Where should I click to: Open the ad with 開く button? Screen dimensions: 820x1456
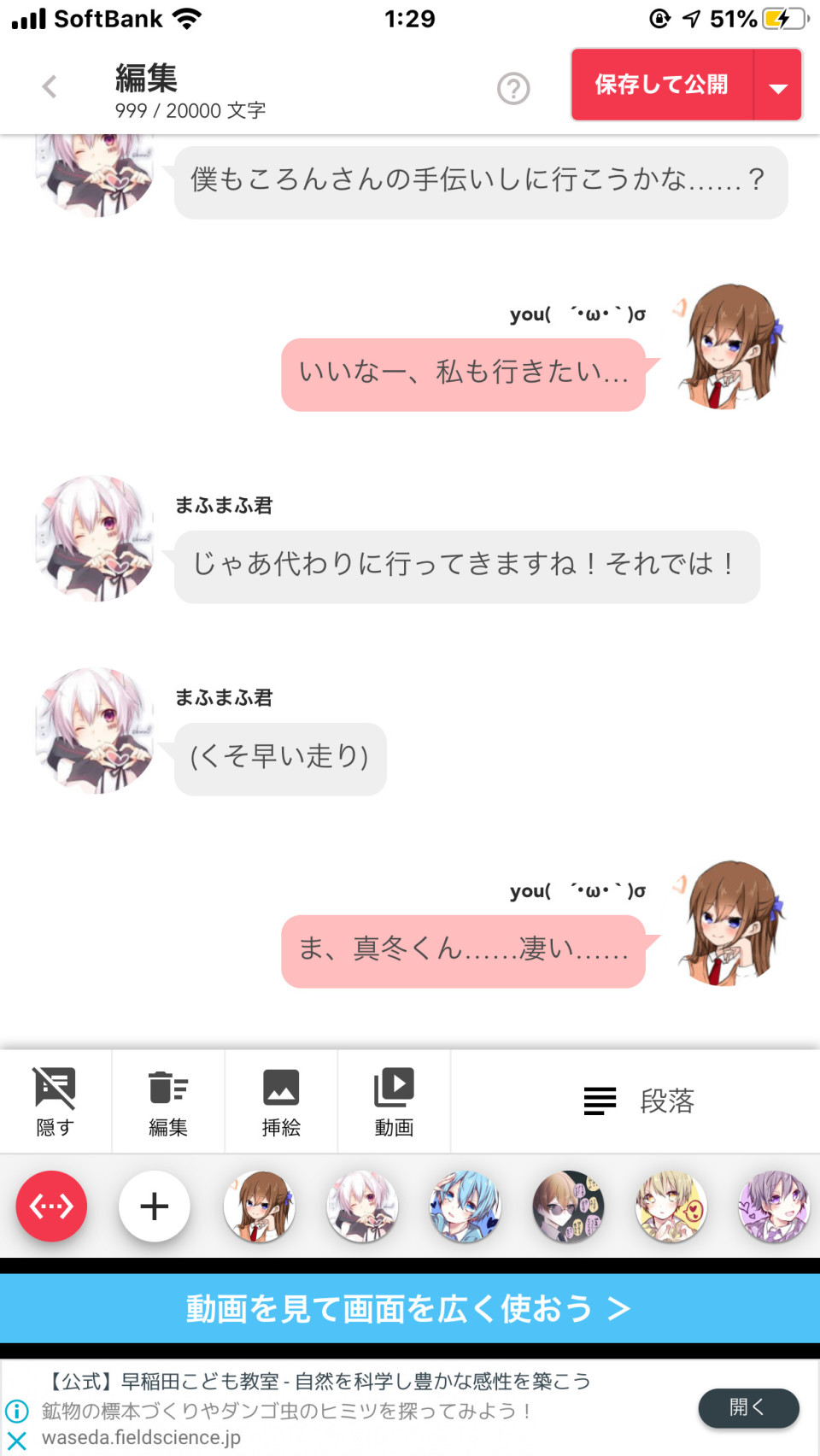pos(748,1407)
